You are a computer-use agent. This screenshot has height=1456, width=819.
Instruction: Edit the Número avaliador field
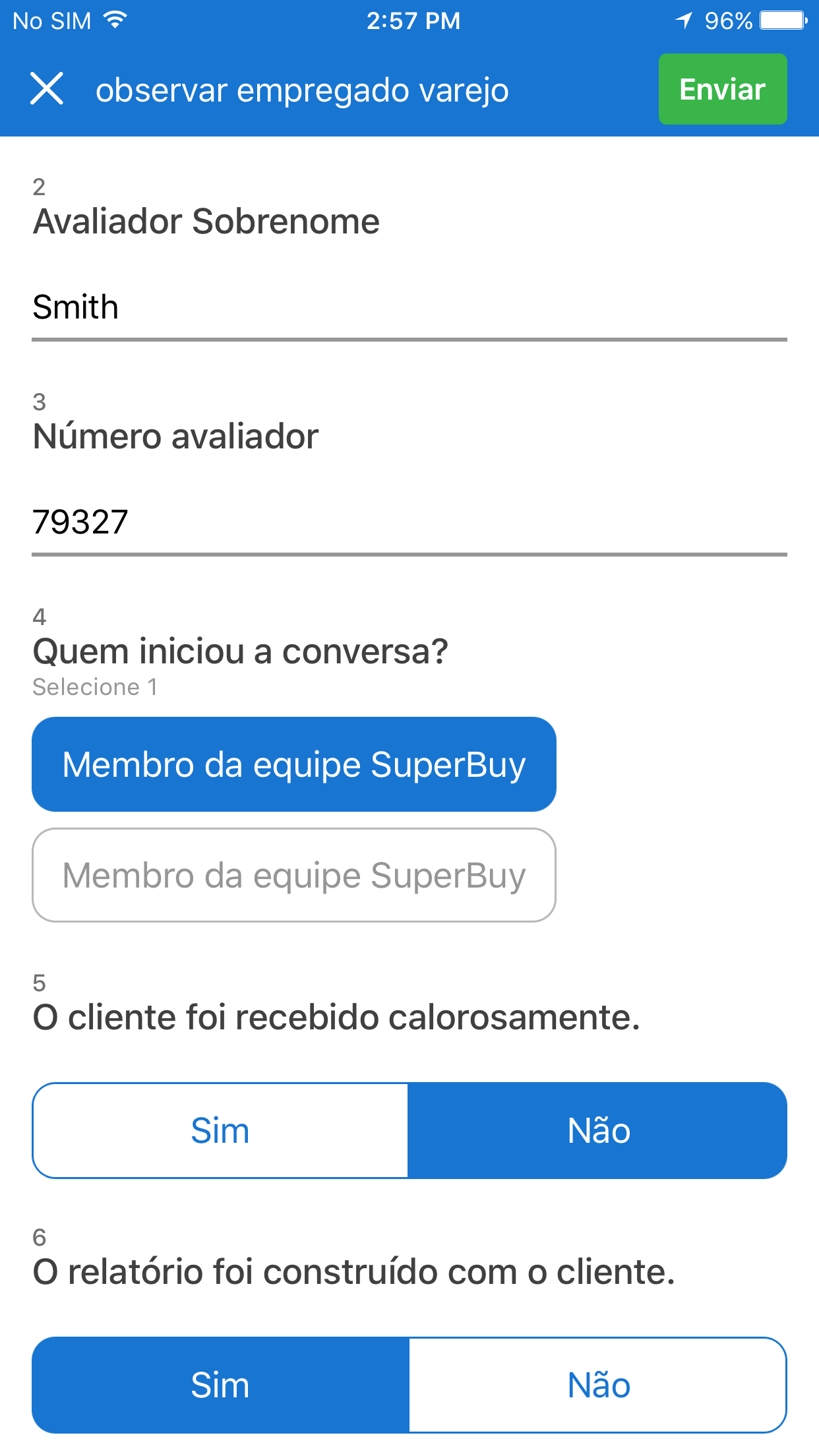[409, 522]
